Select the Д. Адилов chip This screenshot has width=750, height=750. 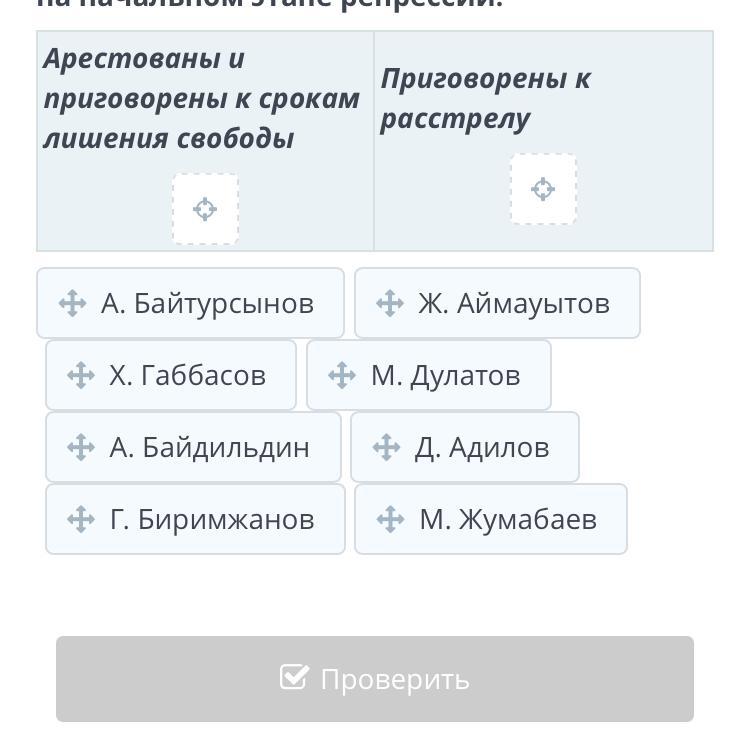coord(465,447)
